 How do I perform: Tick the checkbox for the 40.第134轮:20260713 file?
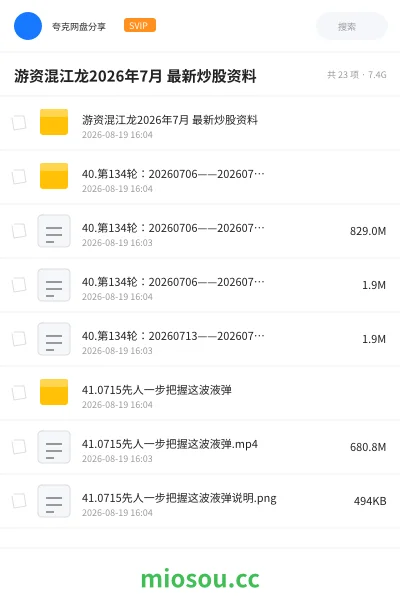tap(19, 339)
